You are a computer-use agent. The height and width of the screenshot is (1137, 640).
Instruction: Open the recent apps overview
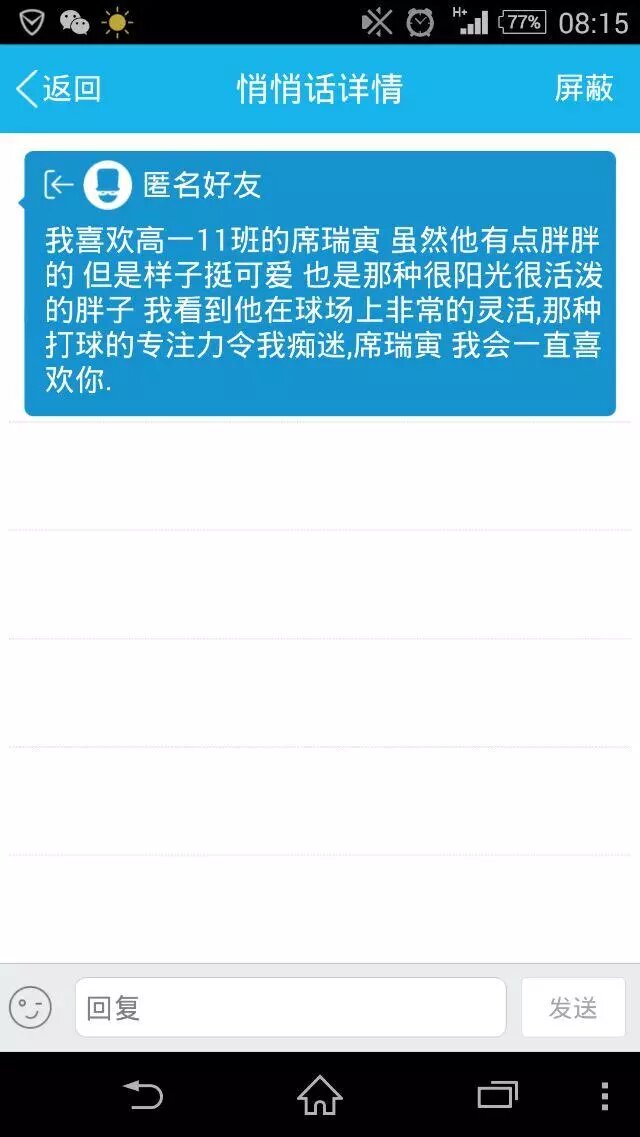(497, 1095)
